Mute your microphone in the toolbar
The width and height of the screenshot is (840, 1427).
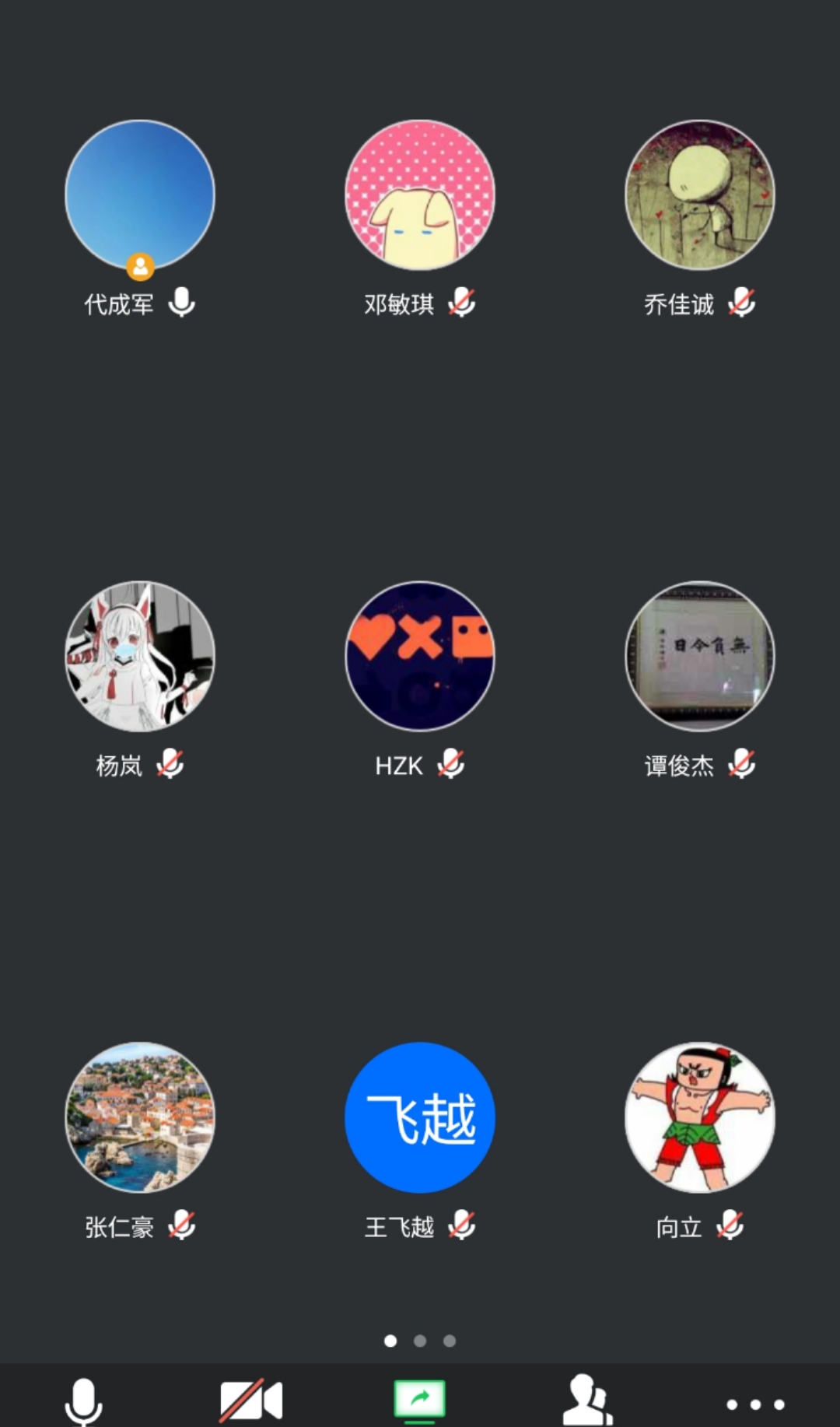click(83, 1401)
